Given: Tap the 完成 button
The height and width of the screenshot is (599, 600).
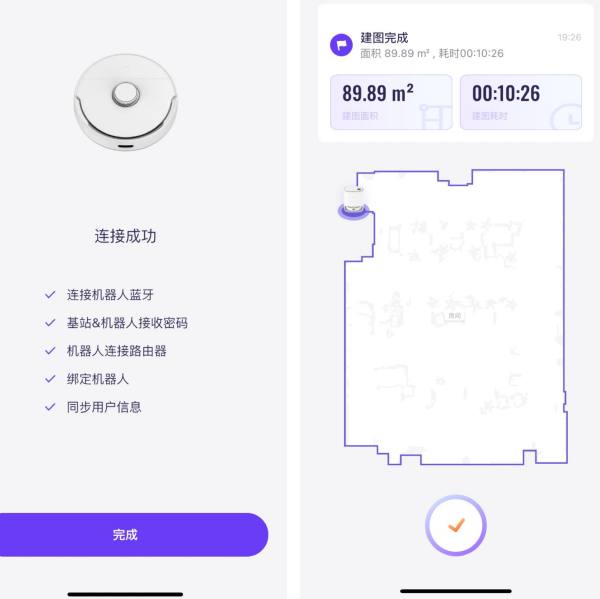Looking at the screenshot, I should [x=125, y=535].
